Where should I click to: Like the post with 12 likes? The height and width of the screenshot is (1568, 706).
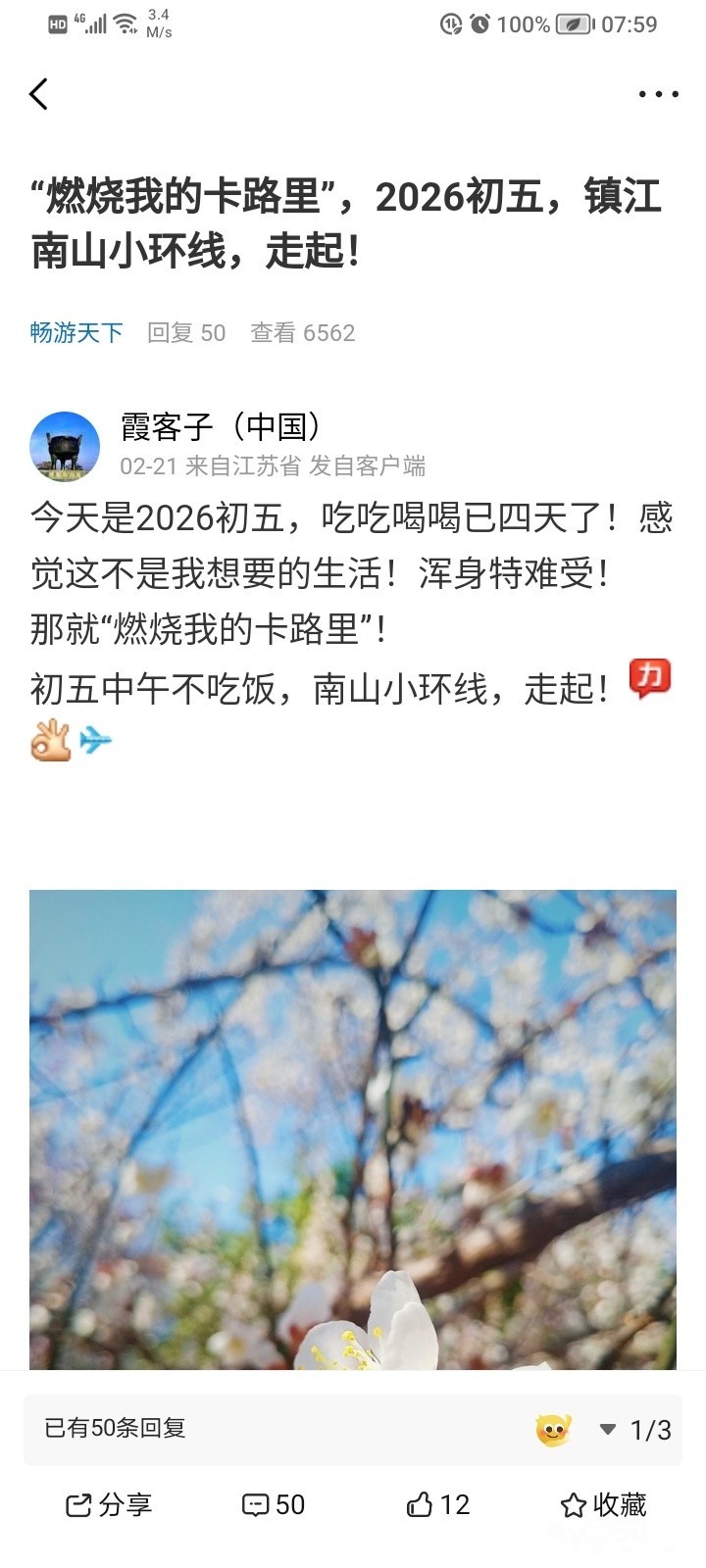point(438,1505)
